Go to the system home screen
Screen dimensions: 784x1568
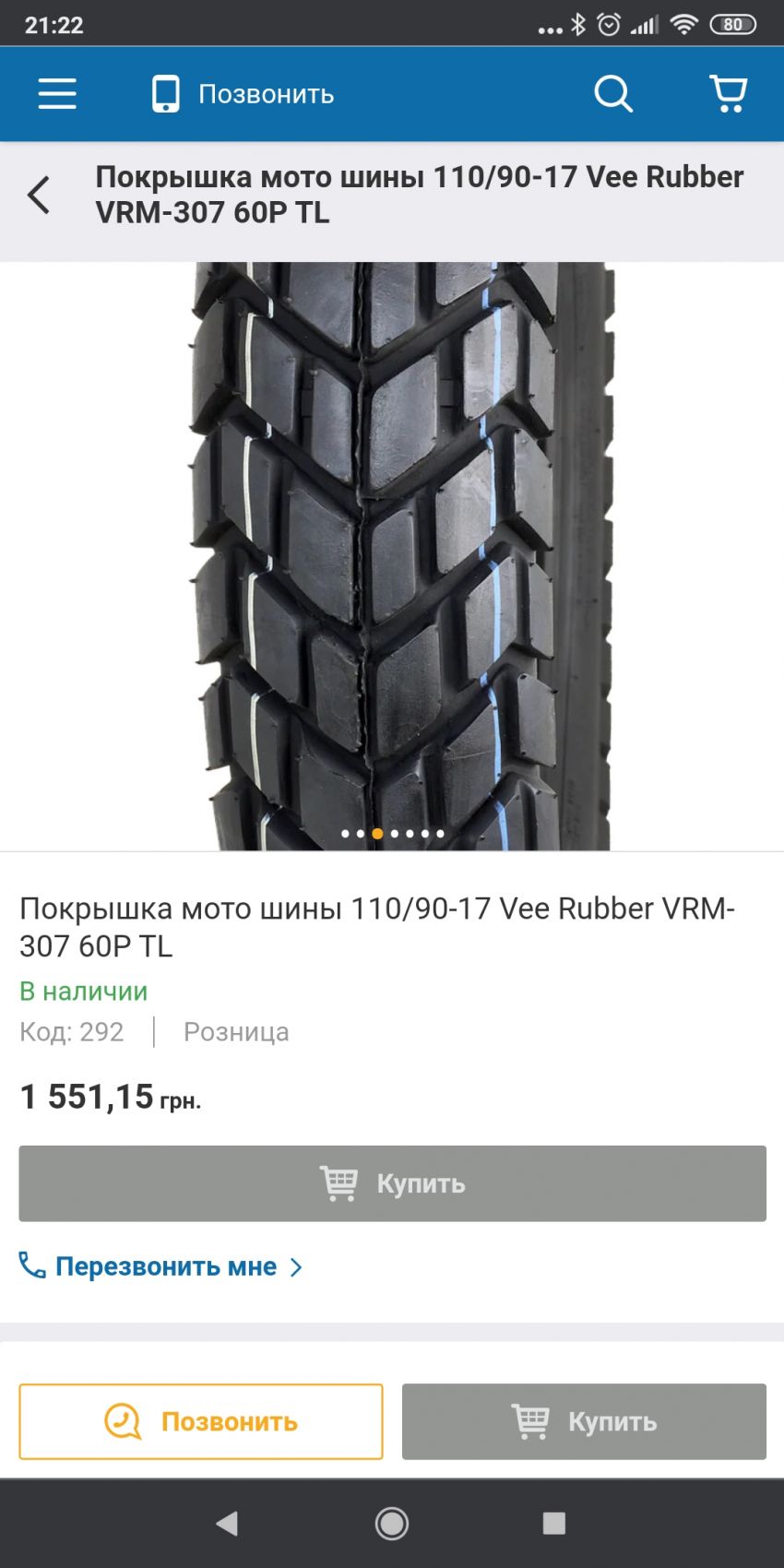pos(392,1524)
